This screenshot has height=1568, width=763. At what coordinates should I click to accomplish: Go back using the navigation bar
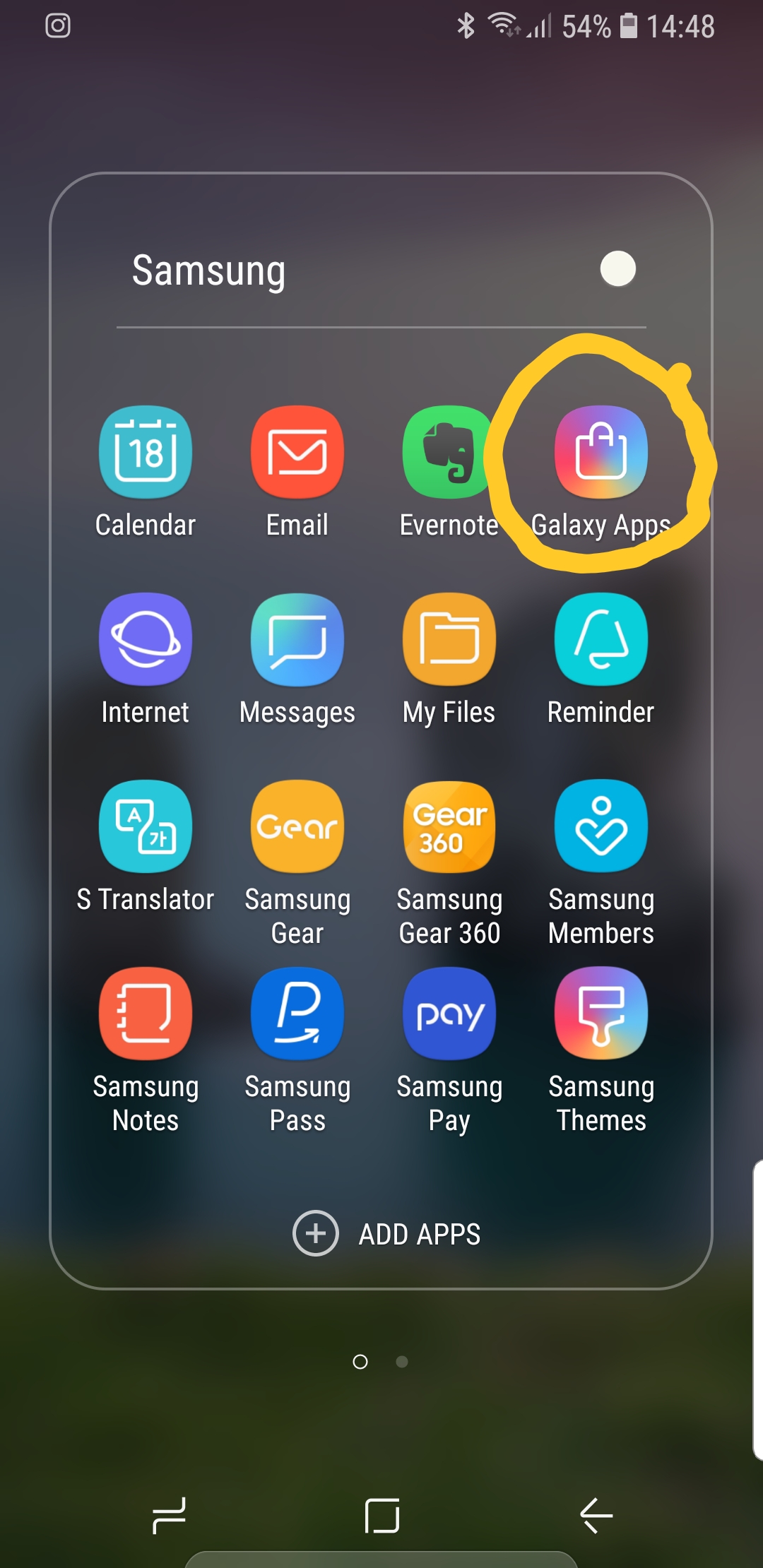tap(596, 1515)
